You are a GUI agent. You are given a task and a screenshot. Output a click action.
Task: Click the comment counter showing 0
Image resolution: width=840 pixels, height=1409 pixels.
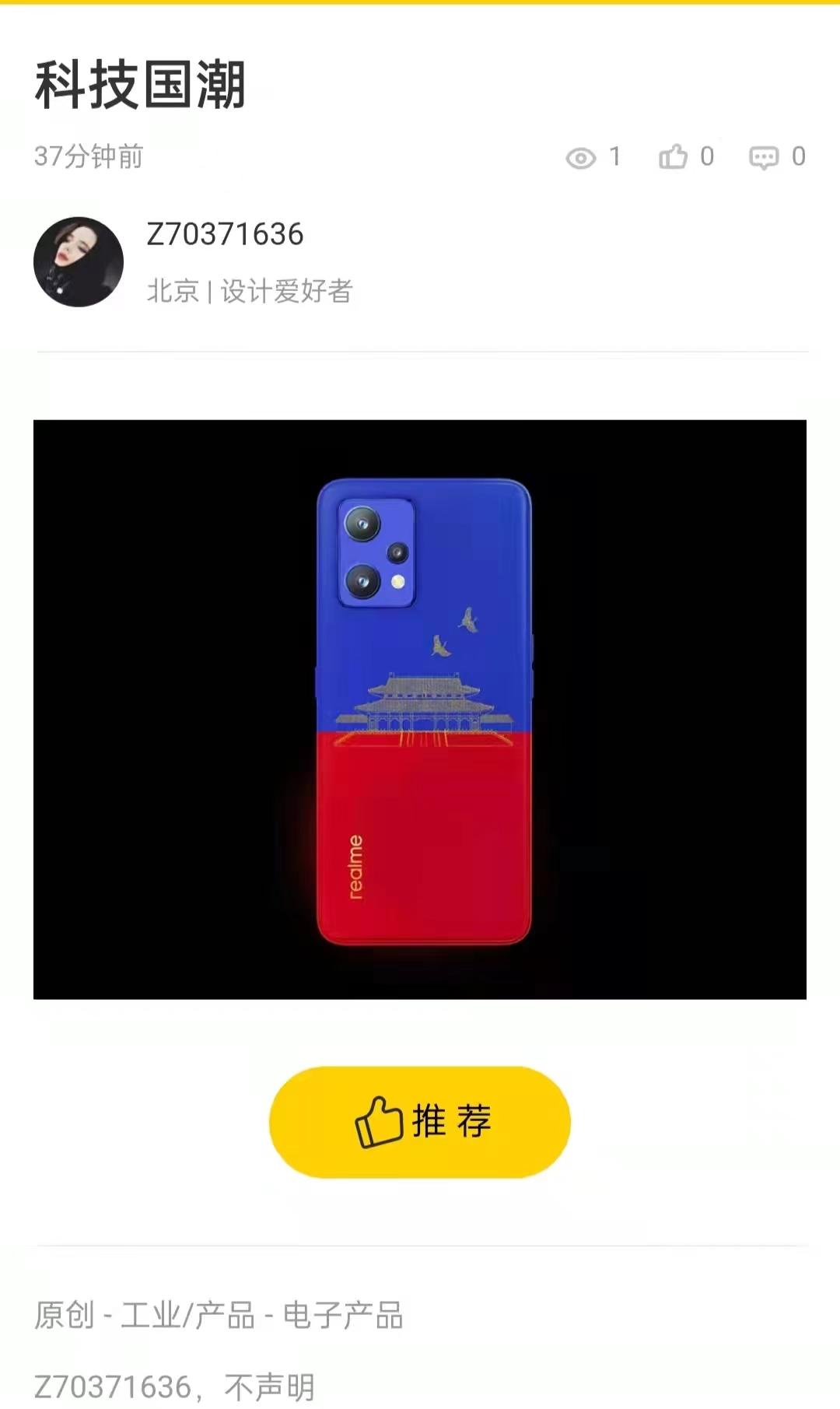[x=798, y=156]
